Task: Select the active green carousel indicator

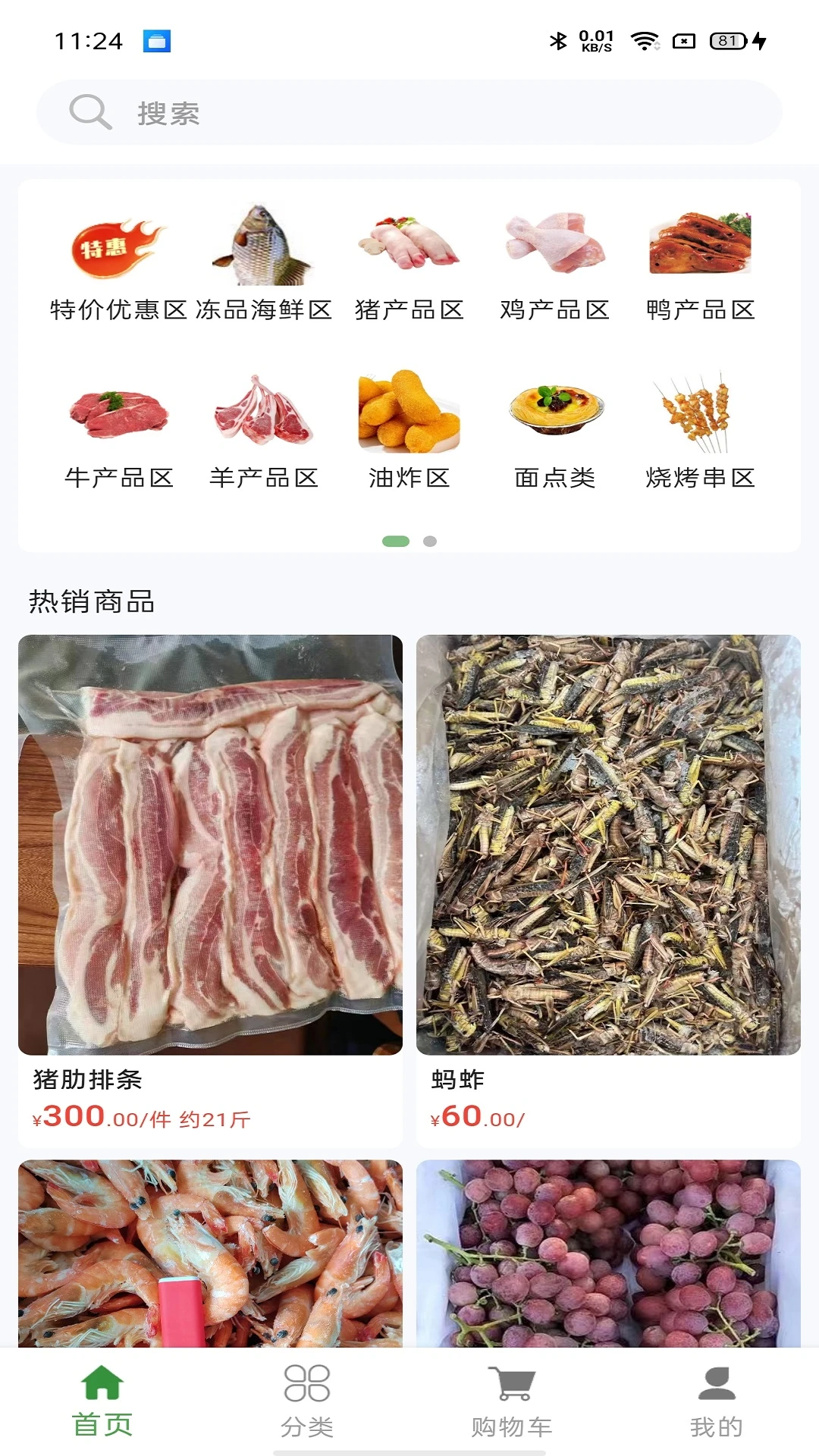Action: click(x=395, y=541)
